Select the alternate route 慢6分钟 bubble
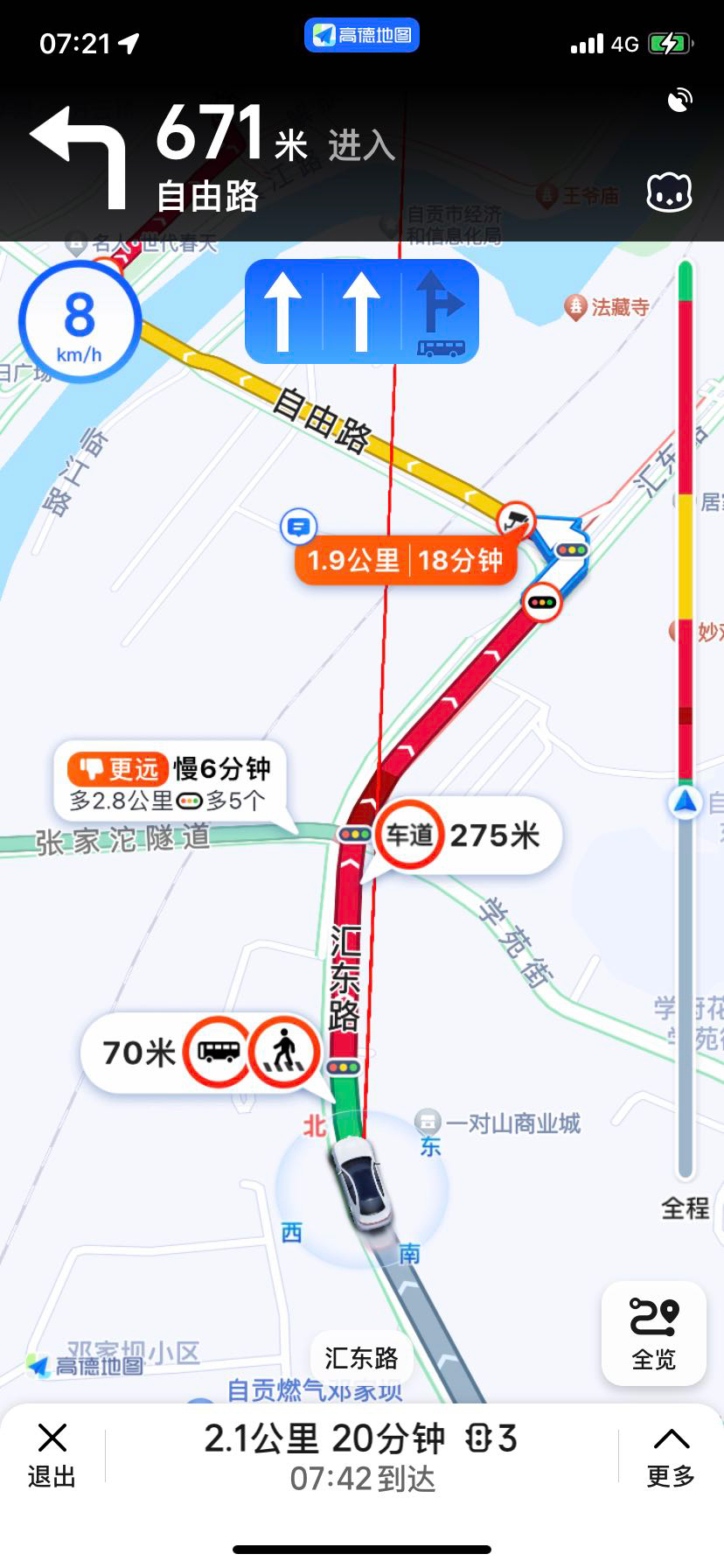The width and height of the screenshot is (724, 1568). pyautogui.click(x=171, y=784)
